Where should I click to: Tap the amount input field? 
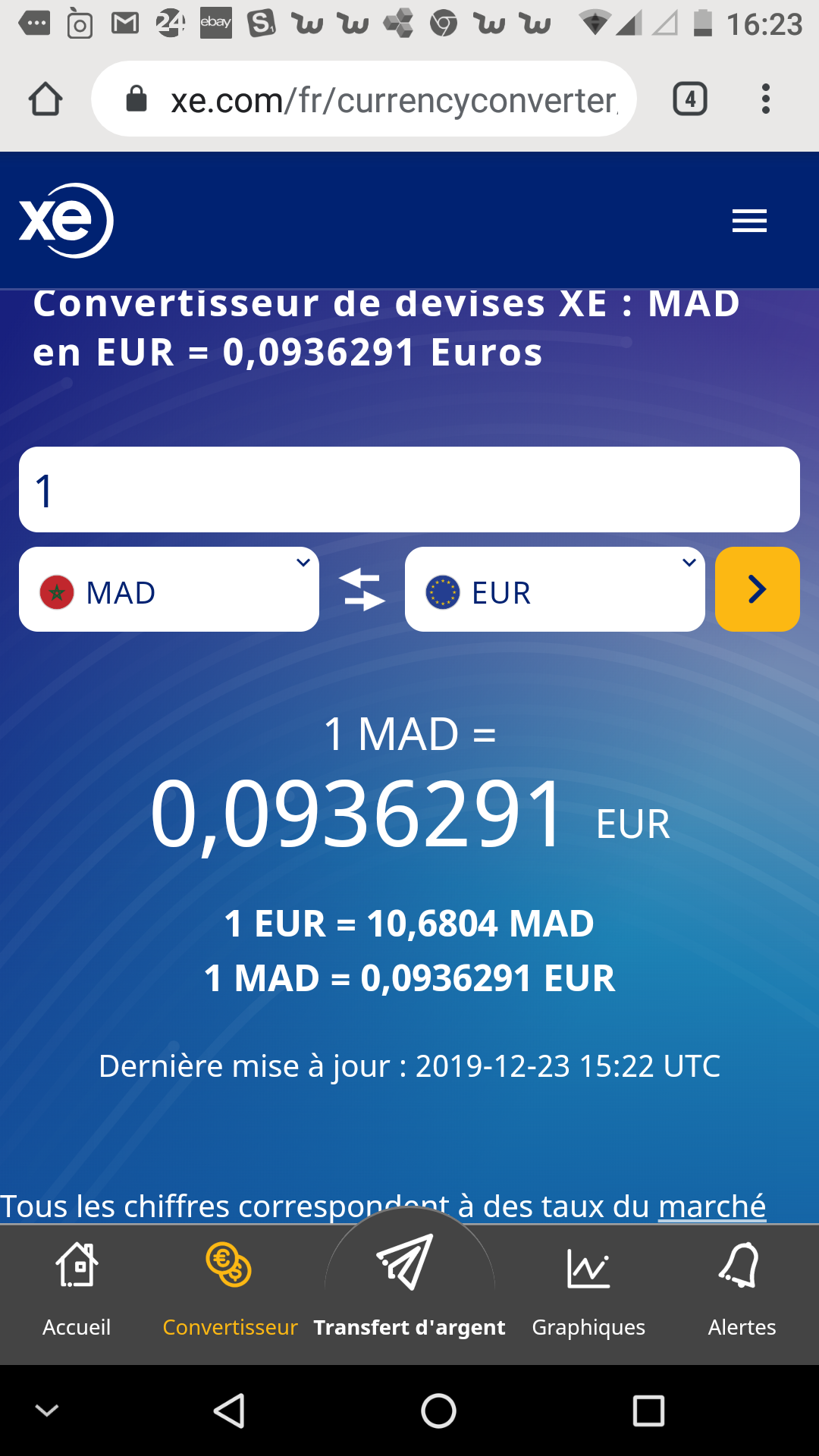click(409, 489)
